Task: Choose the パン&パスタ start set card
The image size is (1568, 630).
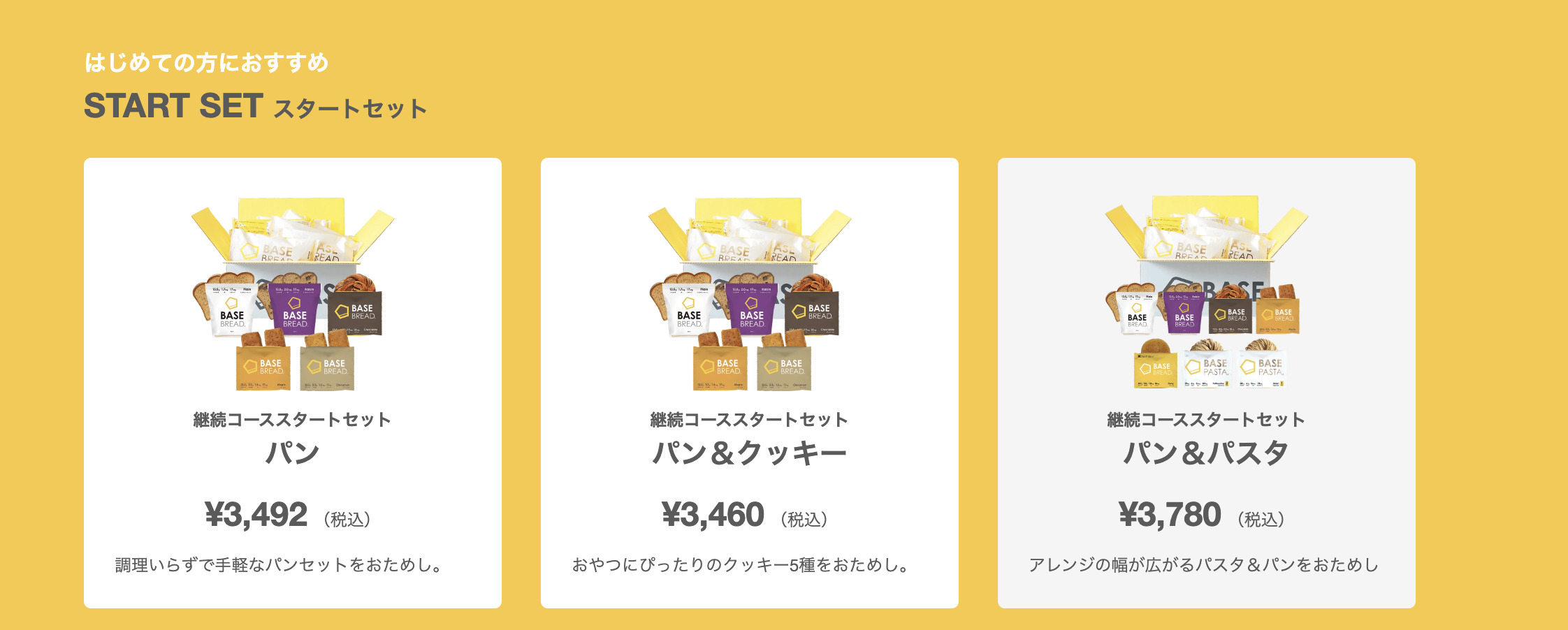Action: coord(1206,383)
